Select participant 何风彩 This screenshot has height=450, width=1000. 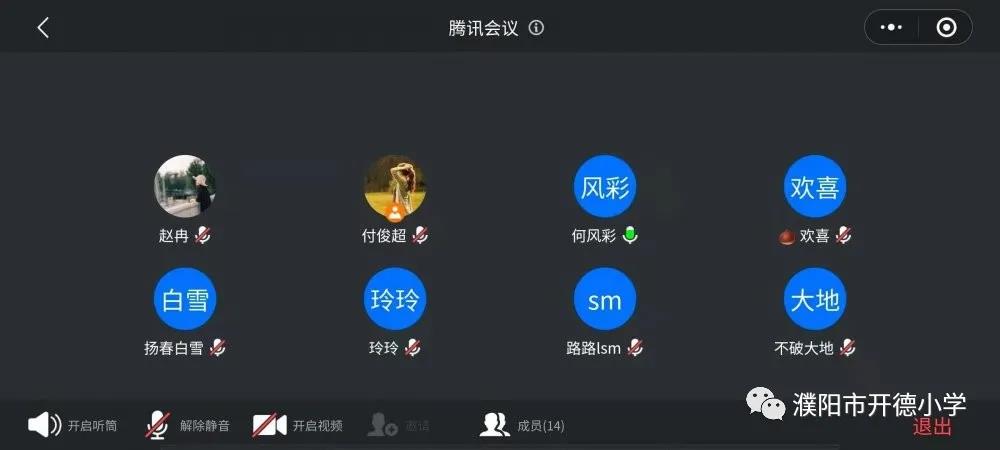pyautogui.click(x=605, y=187)
